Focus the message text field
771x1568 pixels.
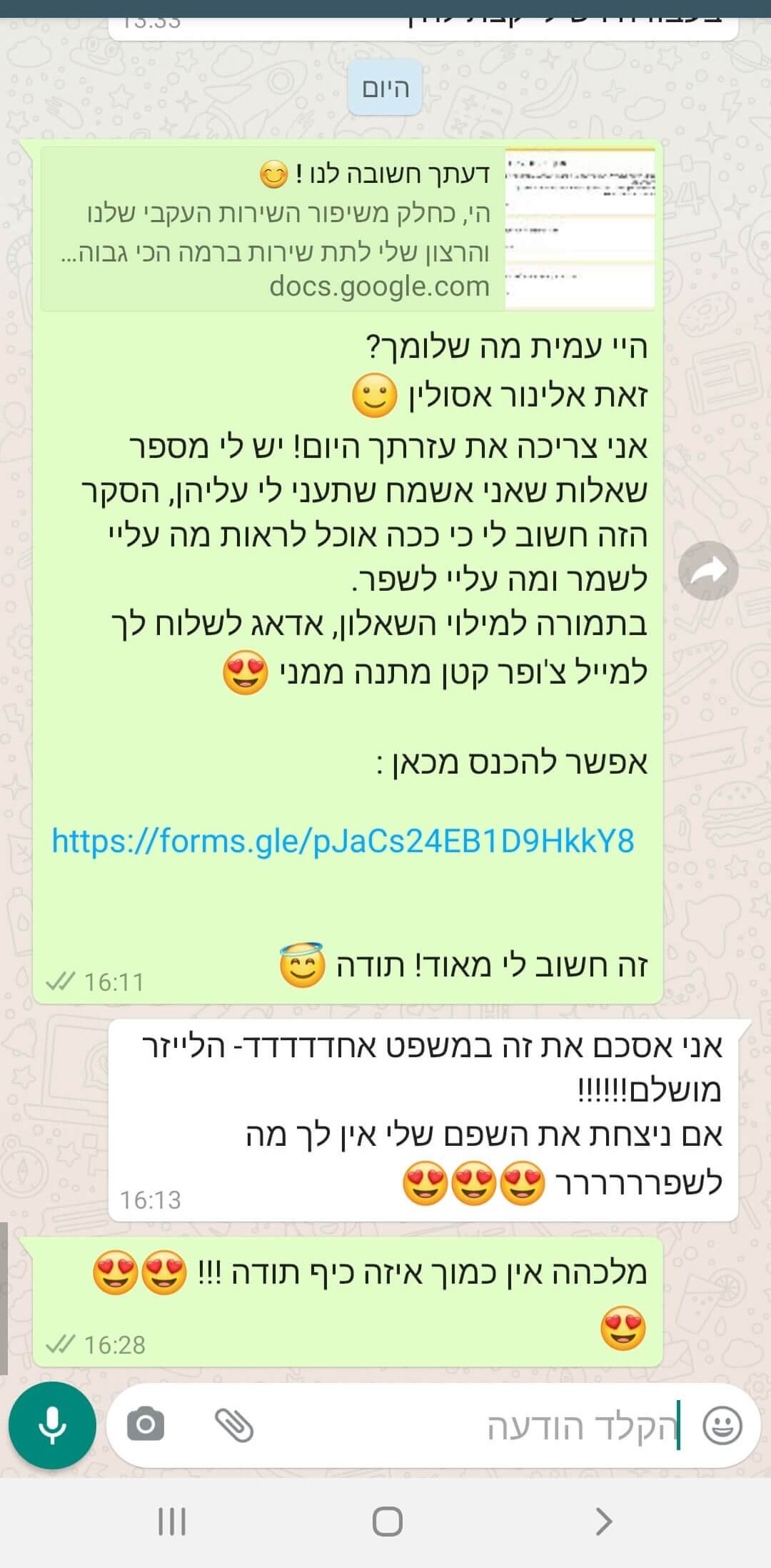582,1427
